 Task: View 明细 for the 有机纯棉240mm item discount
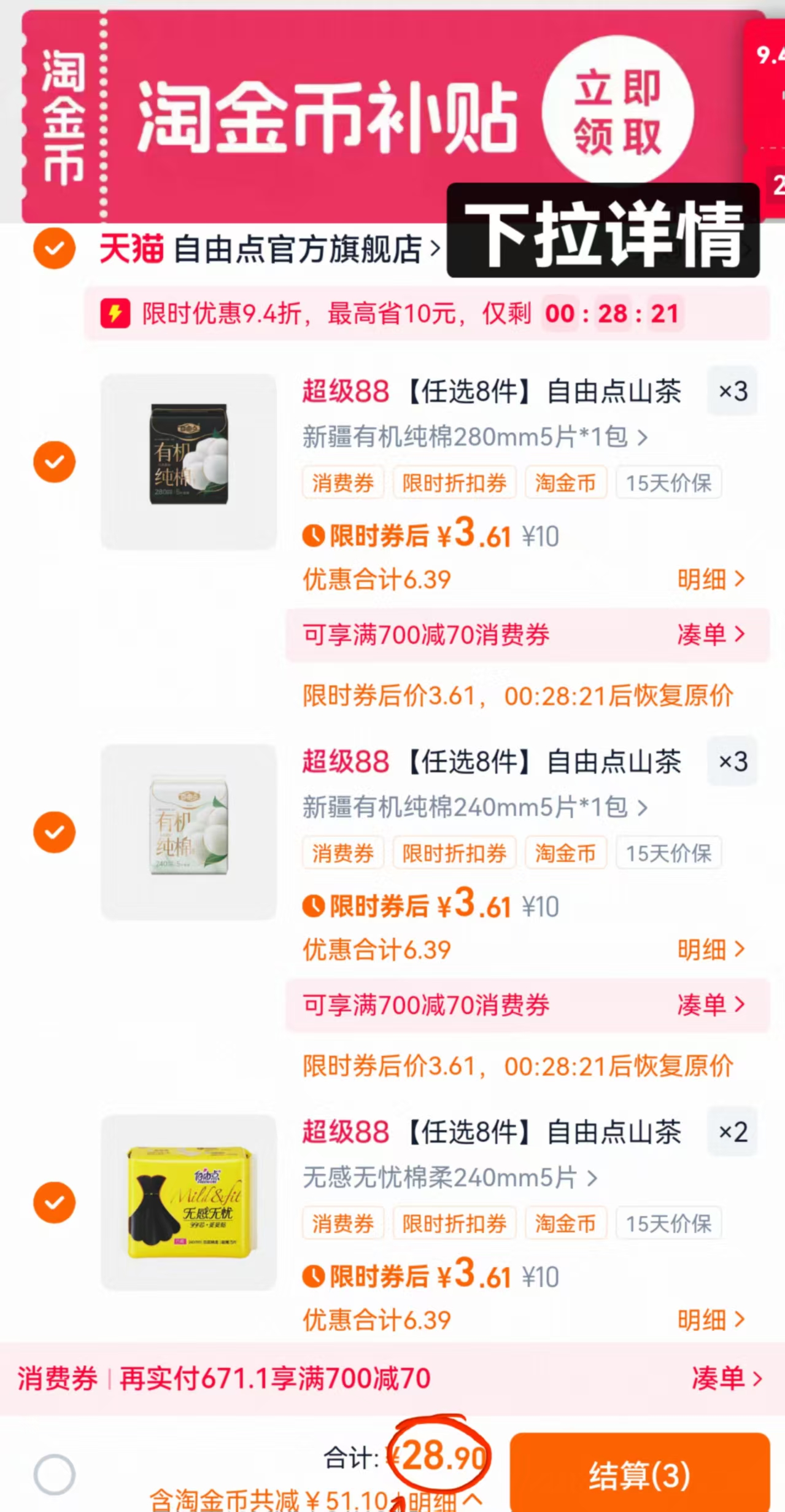click(x=710, y=950)
